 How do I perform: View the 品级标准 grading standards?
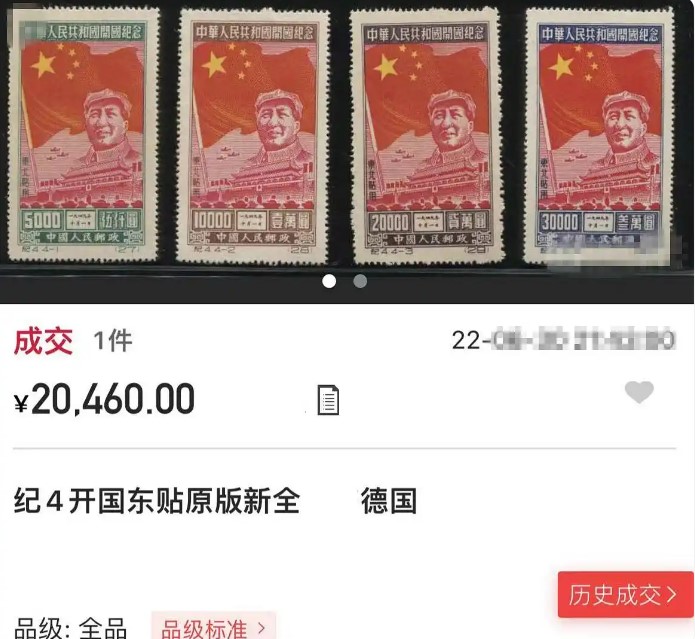click(x=213, y=628)
